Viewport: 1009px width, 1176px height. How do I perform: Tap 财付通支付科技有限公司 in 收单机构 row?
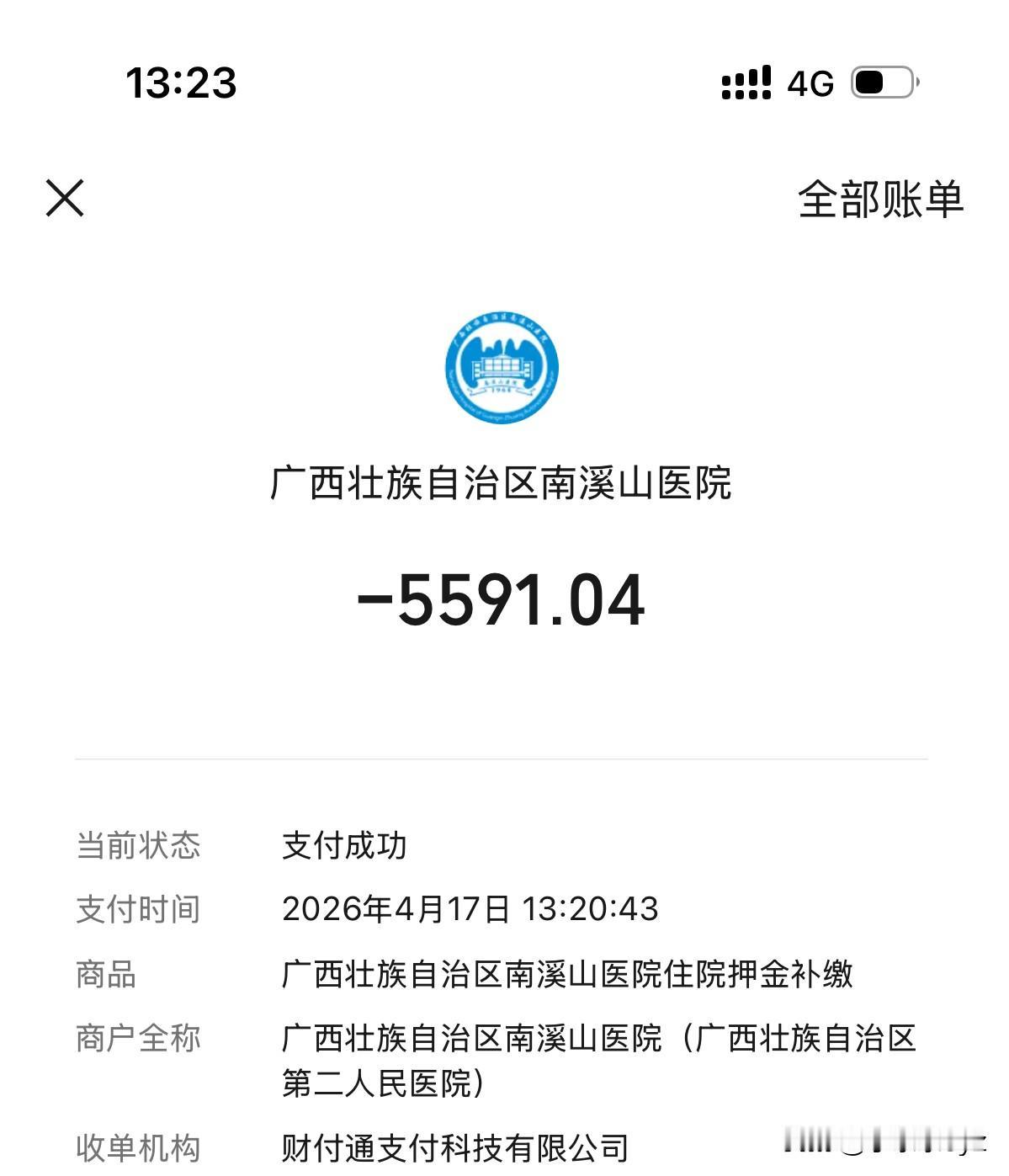pos(454,1147)
